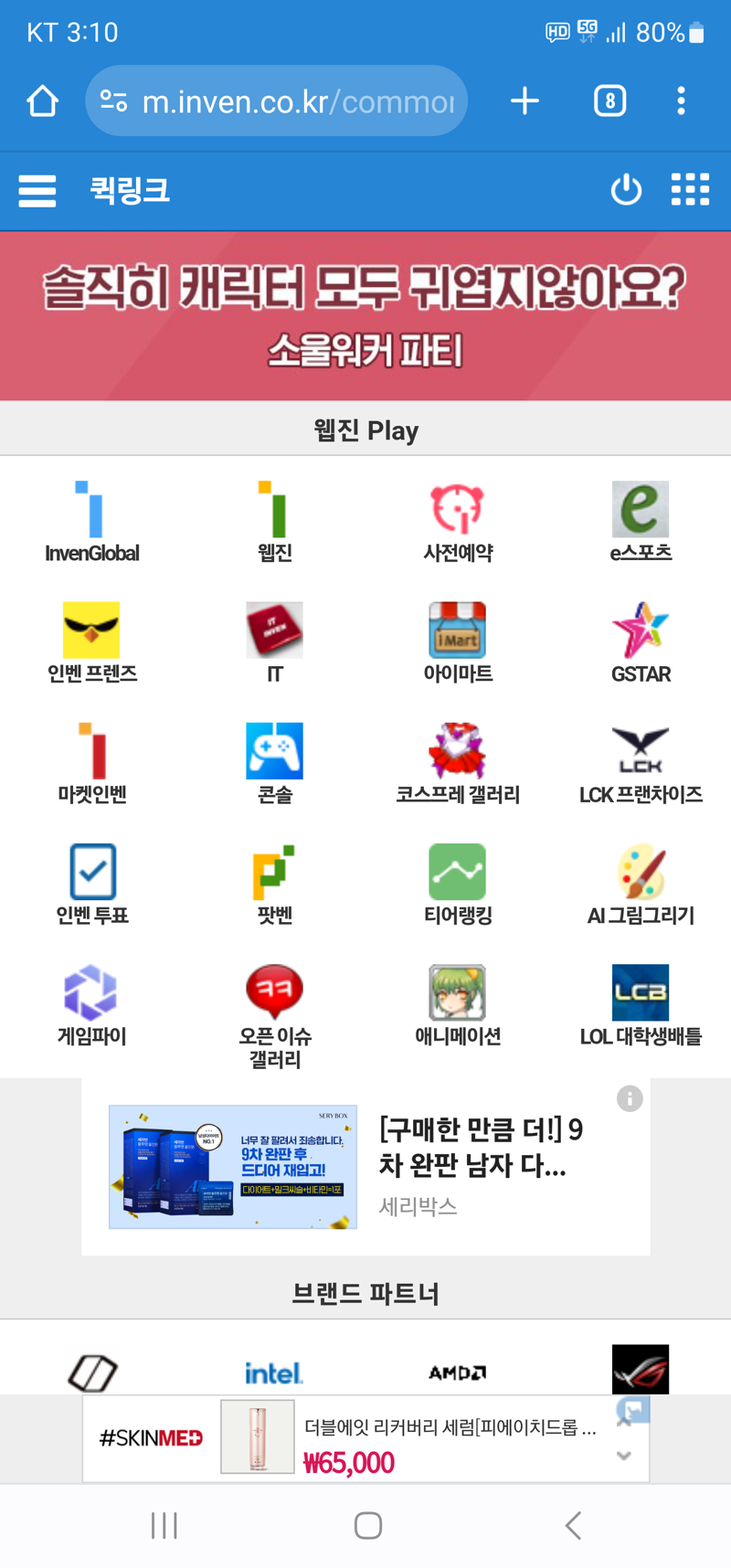This screenshot has width=731, height=1568.
Task: Launch AI 그림그리기
Action: [x=640, y=884]
